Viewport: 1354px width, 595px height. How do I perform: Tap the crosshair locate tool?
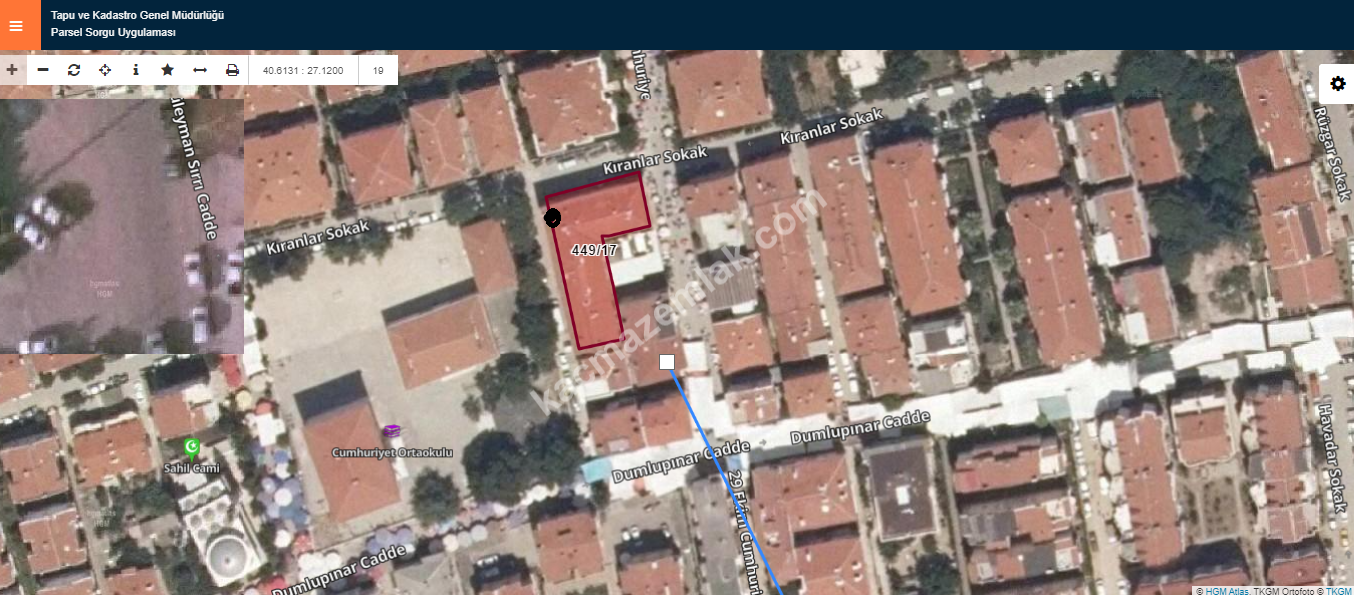[x=105, y=70]
